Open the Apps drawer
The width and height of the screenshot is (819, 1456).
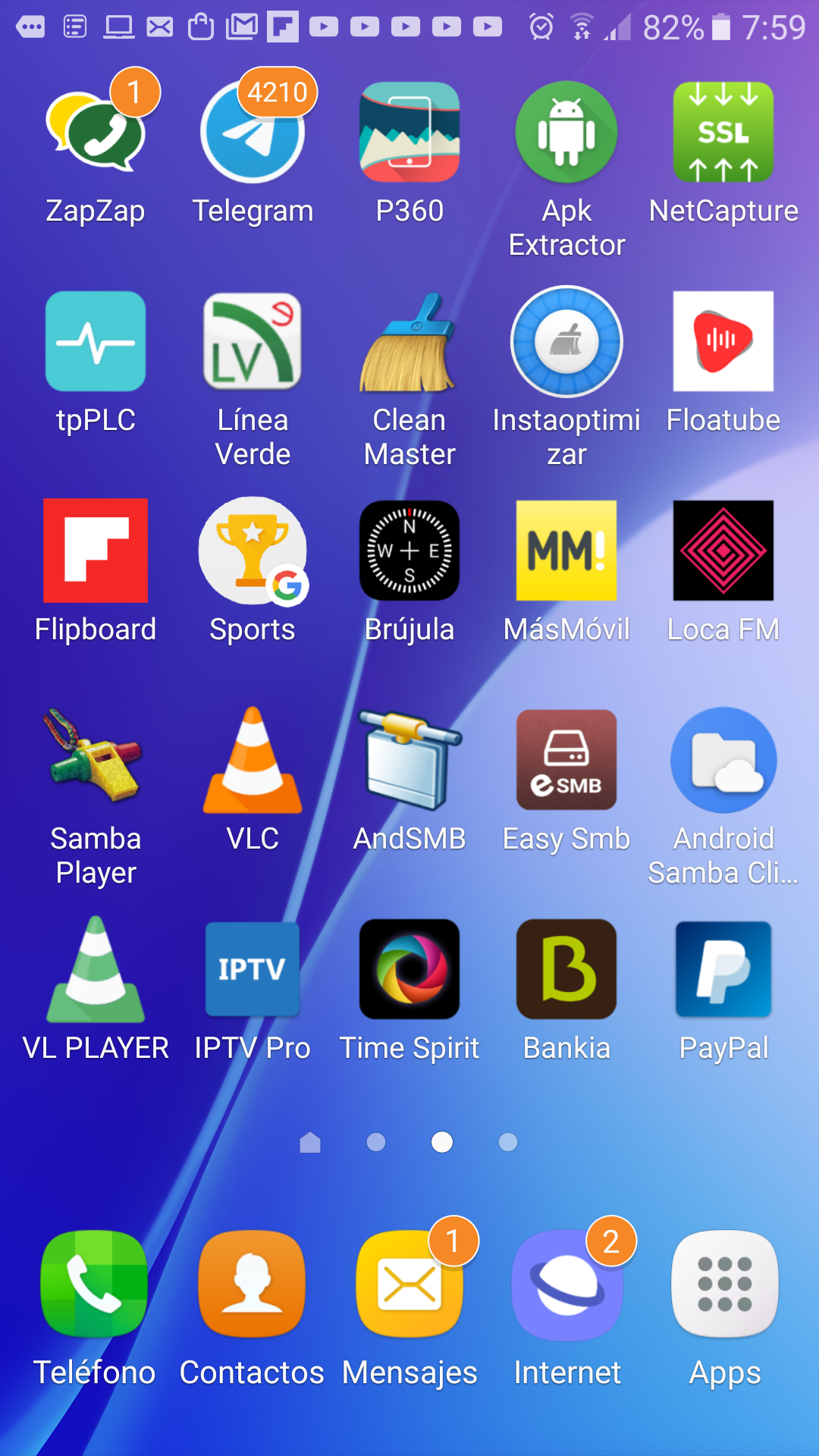coord(724,1284)
